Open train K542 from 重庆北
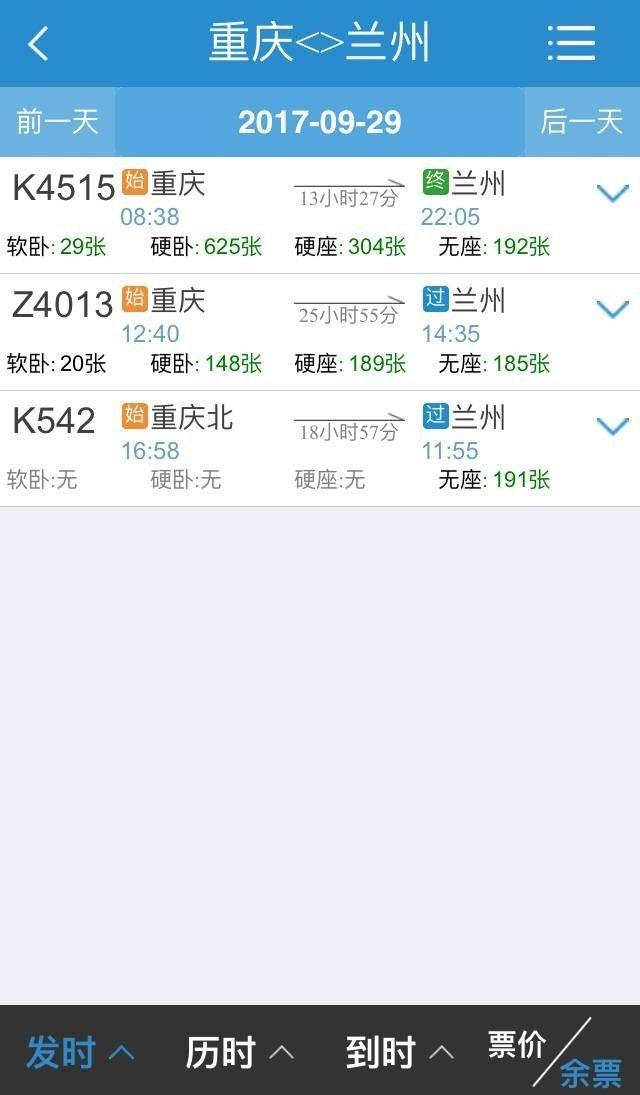640x1095 pixels. coord(320,449)
